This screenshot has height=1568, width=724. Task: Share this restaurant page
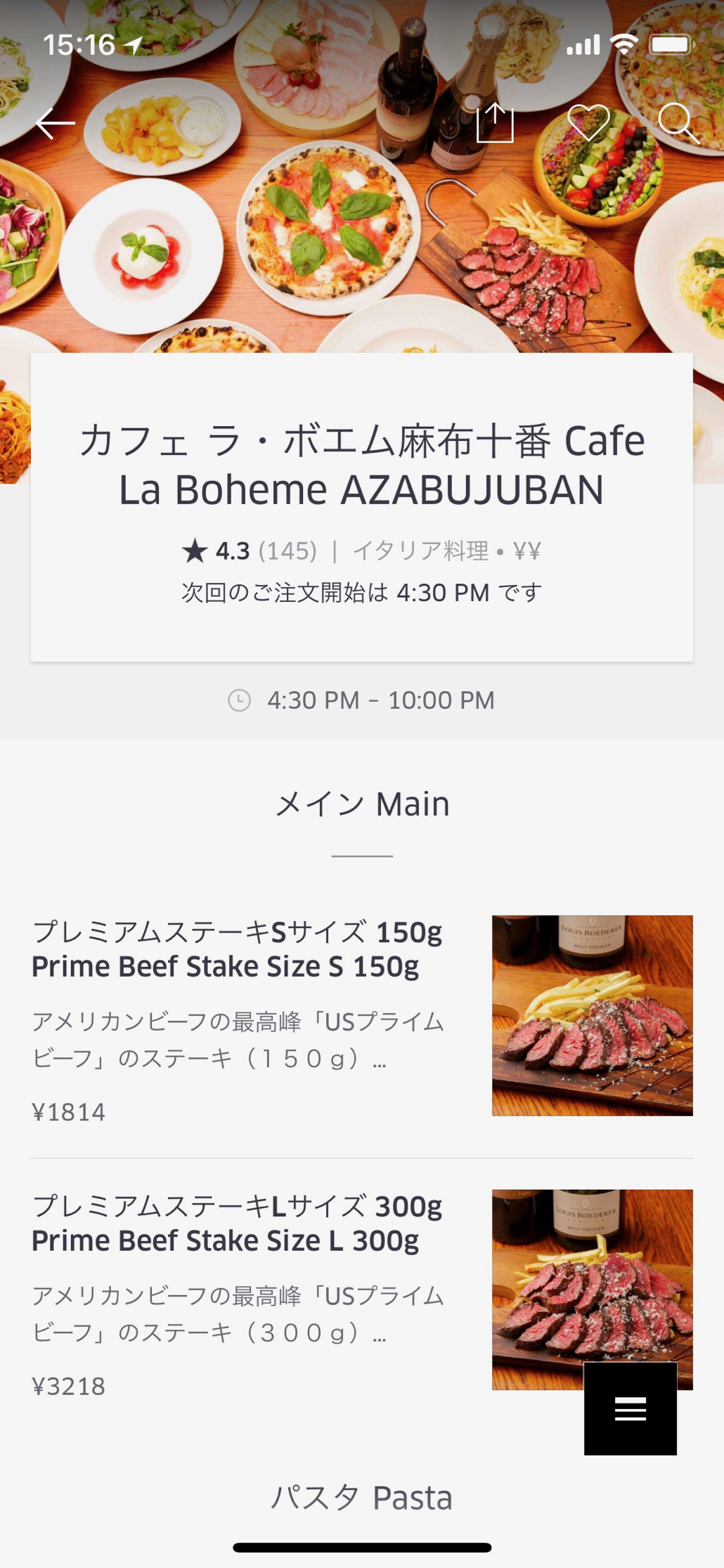(x=495, y=124)
